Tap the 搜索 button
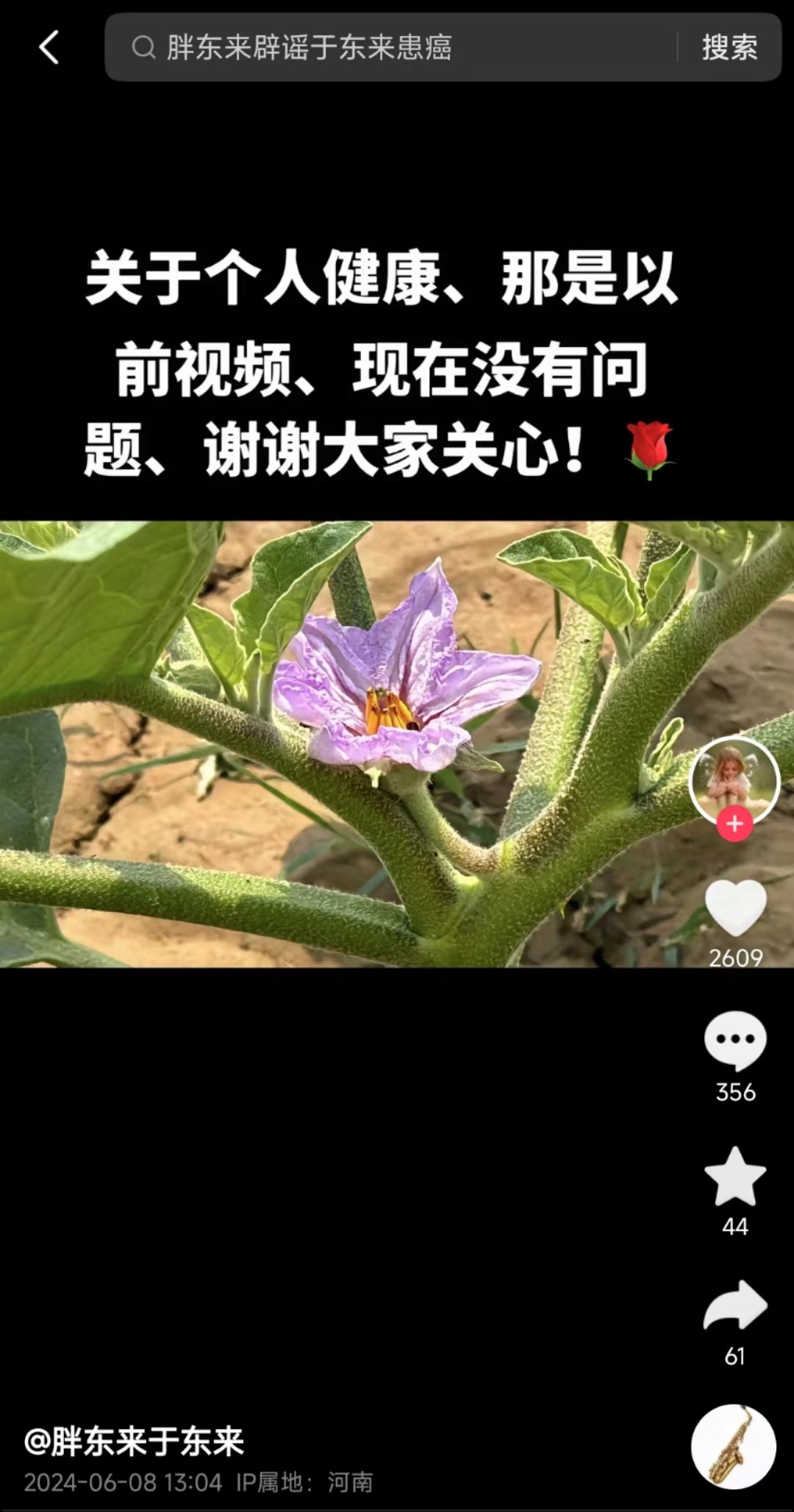 click(x=729, y=48)
